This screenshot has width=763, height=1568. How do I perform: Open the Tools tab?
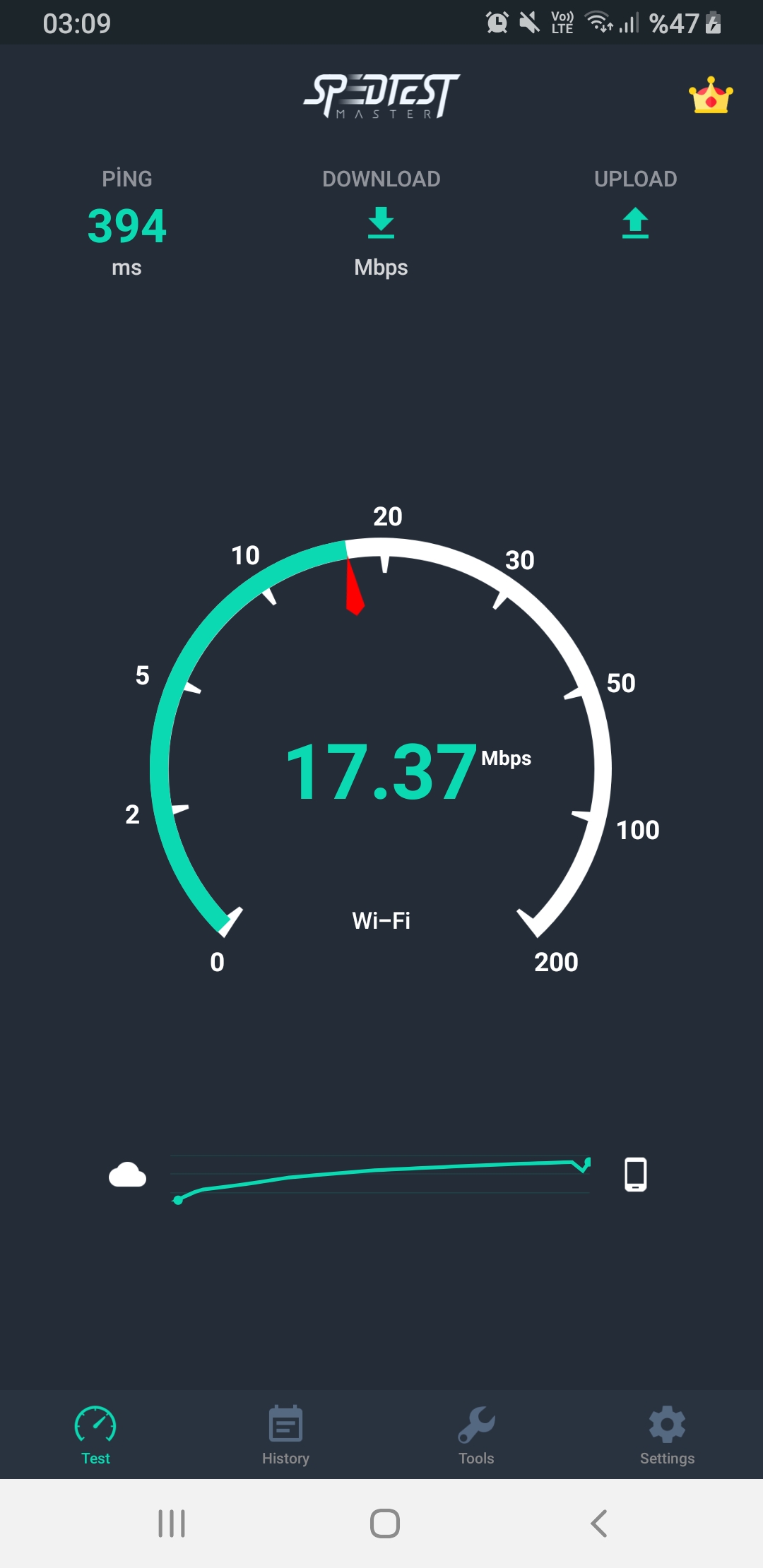tap(477, 1435)
